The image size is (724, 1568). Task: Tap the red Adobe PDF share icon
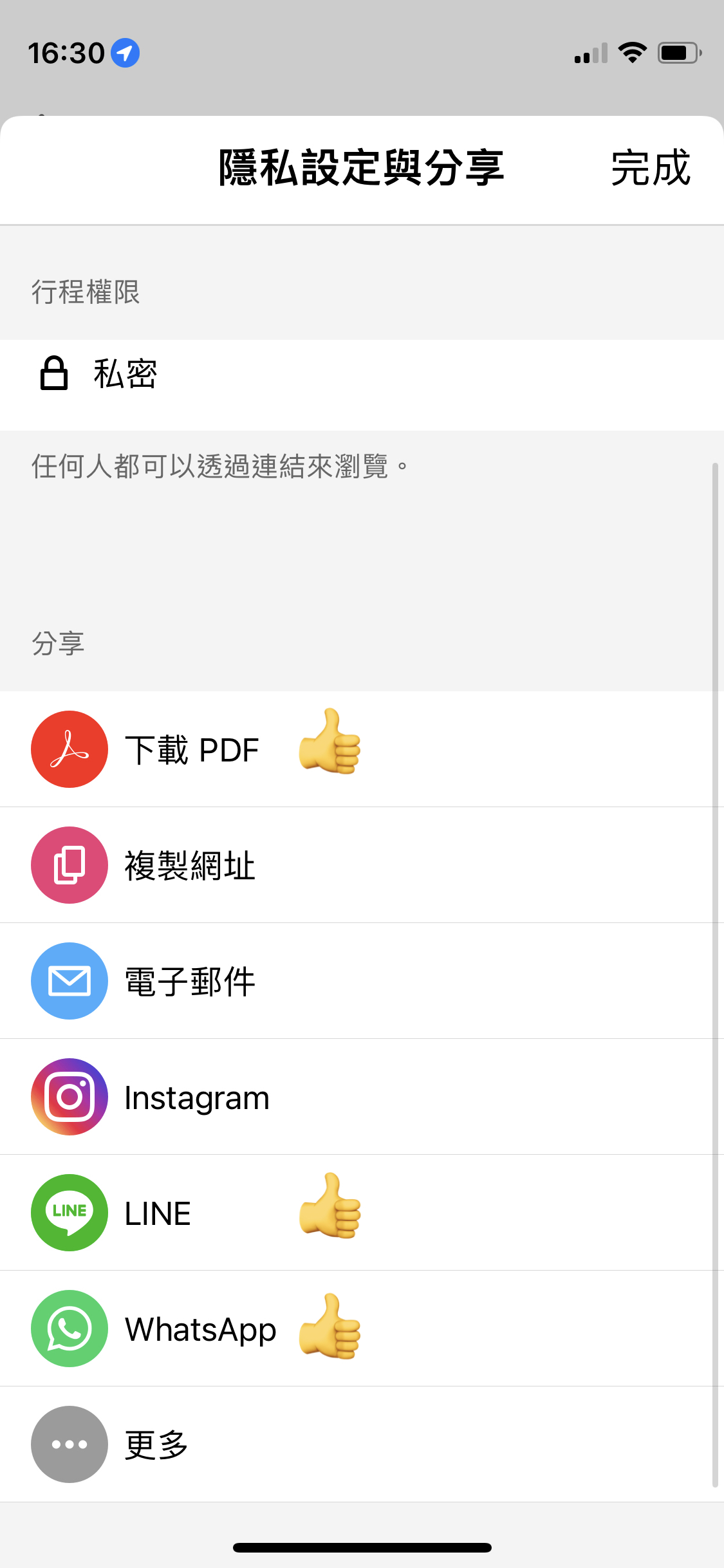click(x=69, y=749)
